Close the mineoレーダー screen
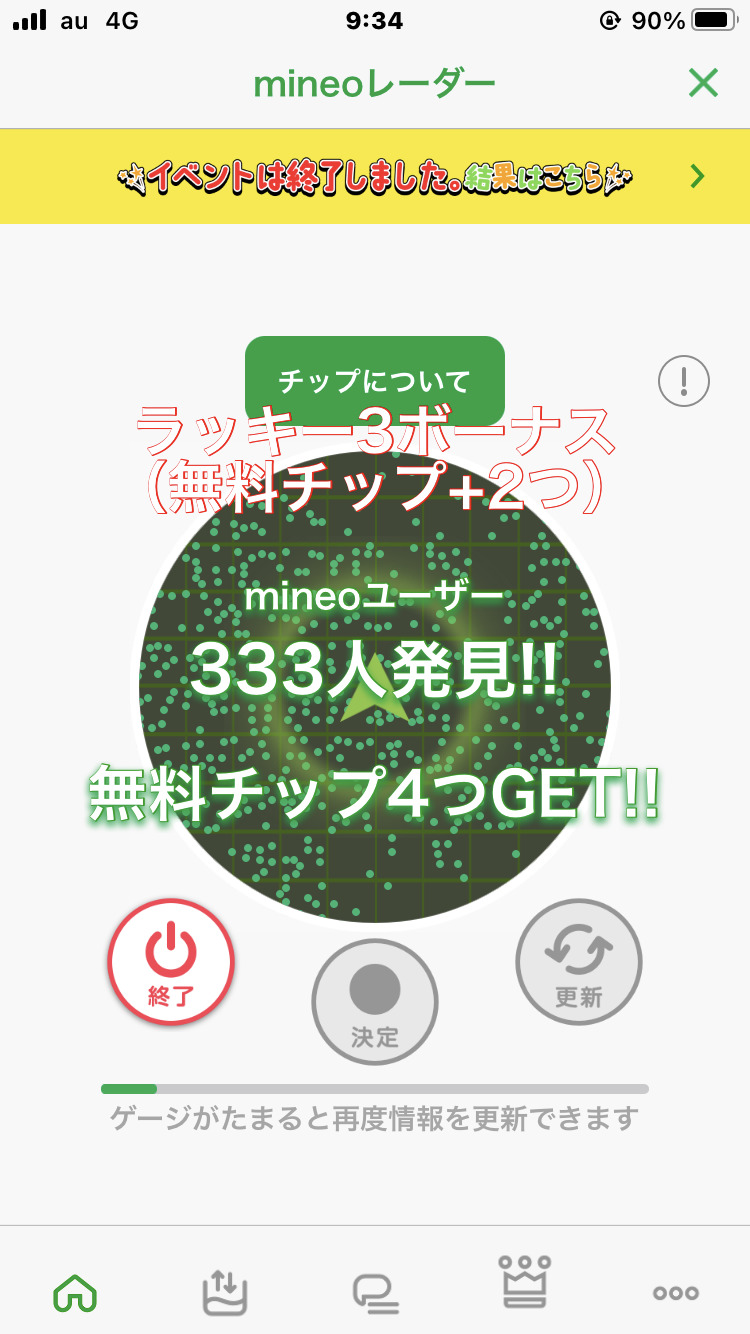This screenshot has width=750, height=1334. click(703, 84)
